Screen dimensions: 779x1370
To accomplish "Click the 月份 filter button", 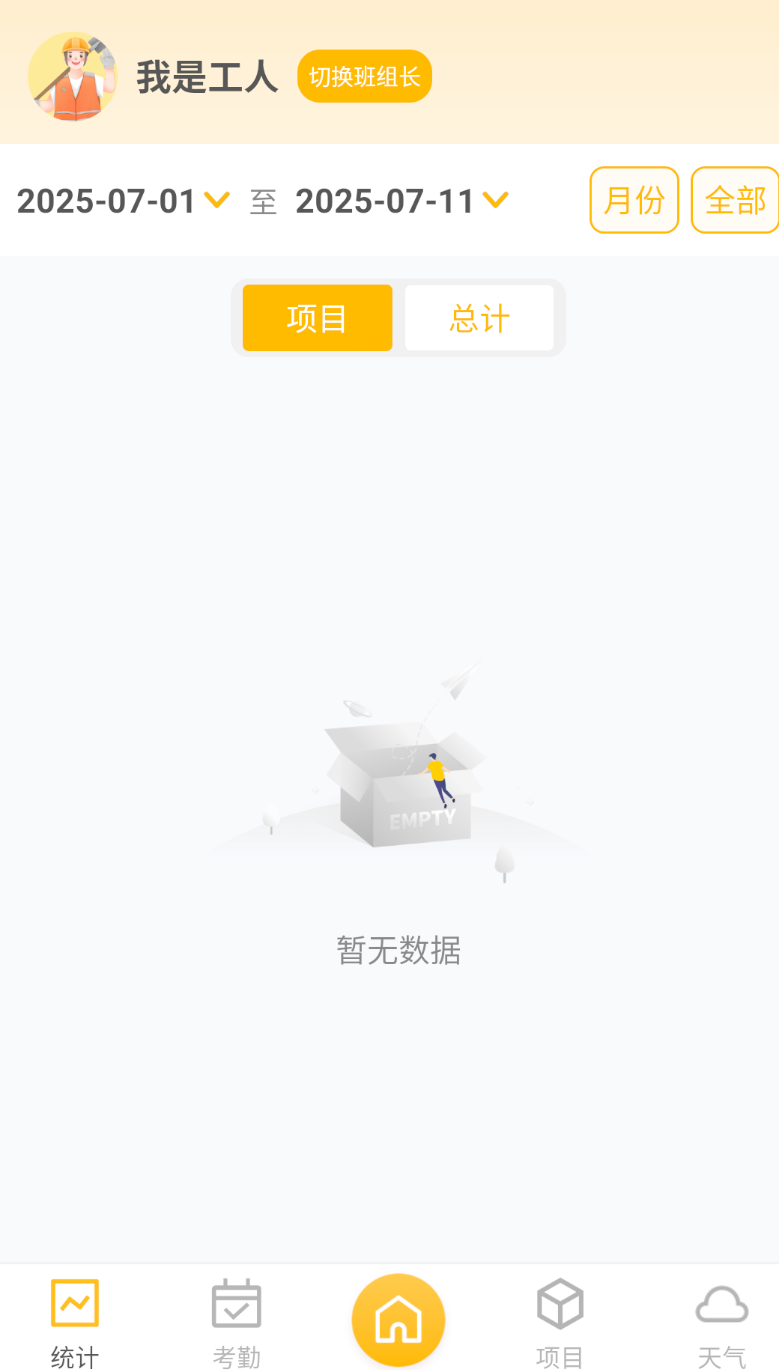I will (x=634, y=200).
